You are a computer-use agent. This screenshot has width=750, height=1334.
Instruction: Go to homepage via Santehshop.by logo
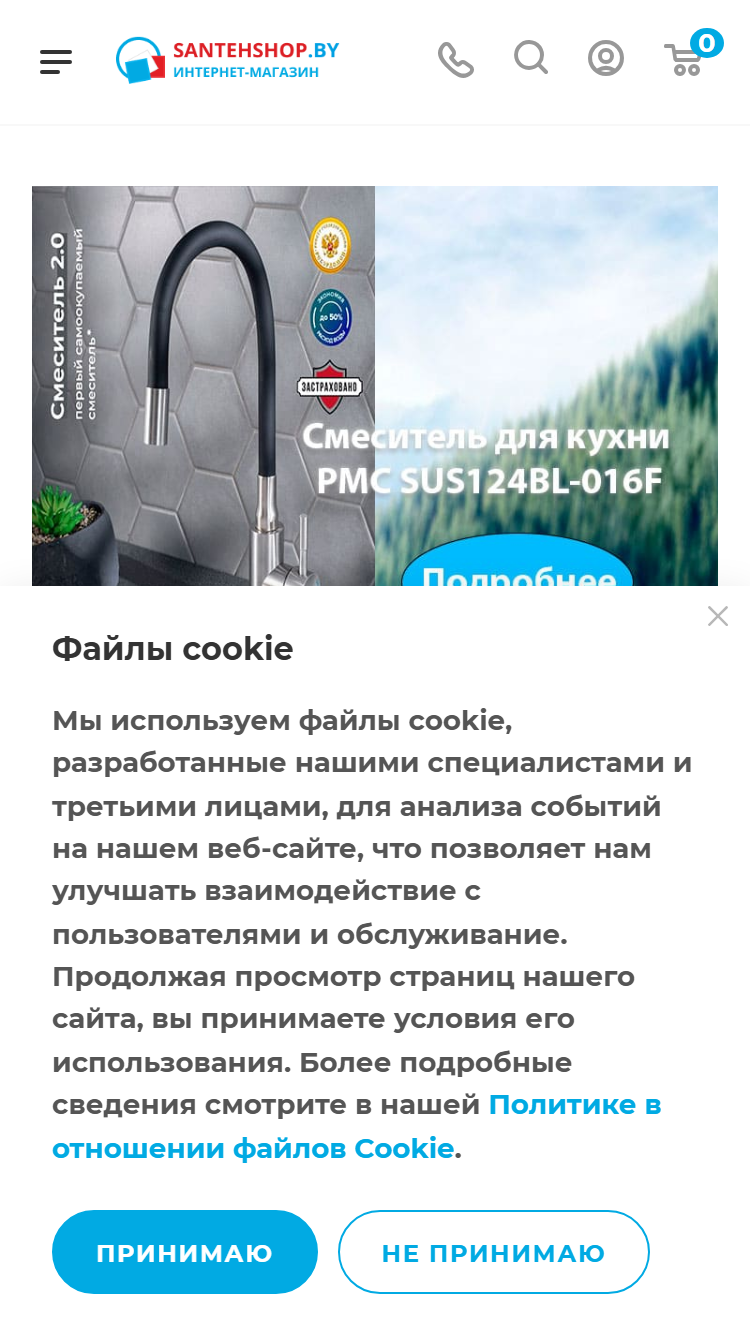click(x=228, y=60)
